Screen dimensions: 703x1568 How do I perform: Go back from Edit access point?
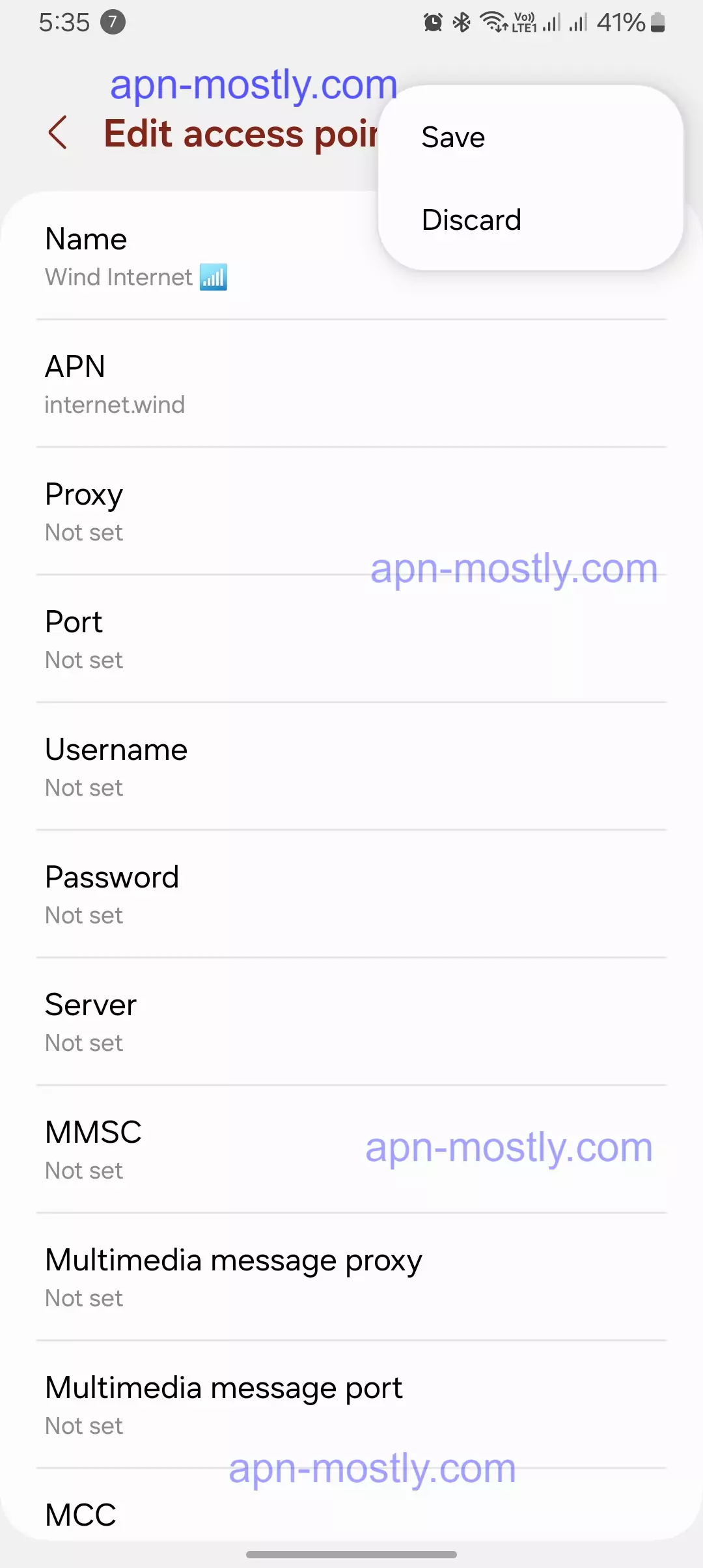coord(58,133)
